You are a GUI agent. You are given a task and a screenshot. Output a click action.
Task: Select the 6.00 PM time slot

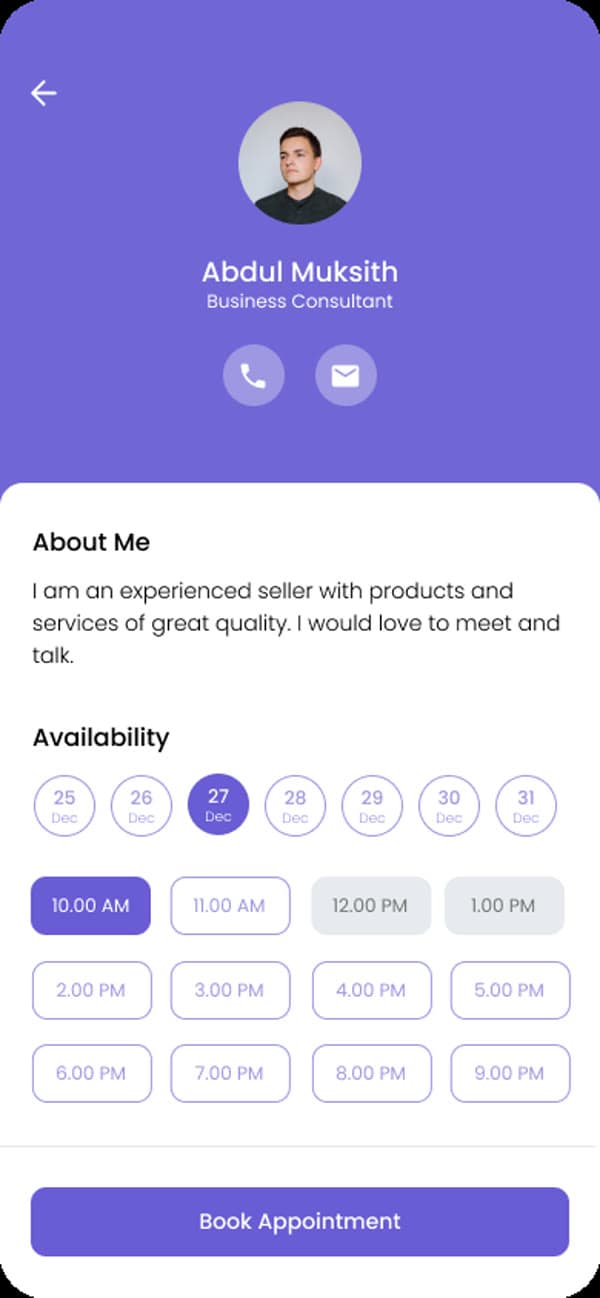click(92, 1073)
